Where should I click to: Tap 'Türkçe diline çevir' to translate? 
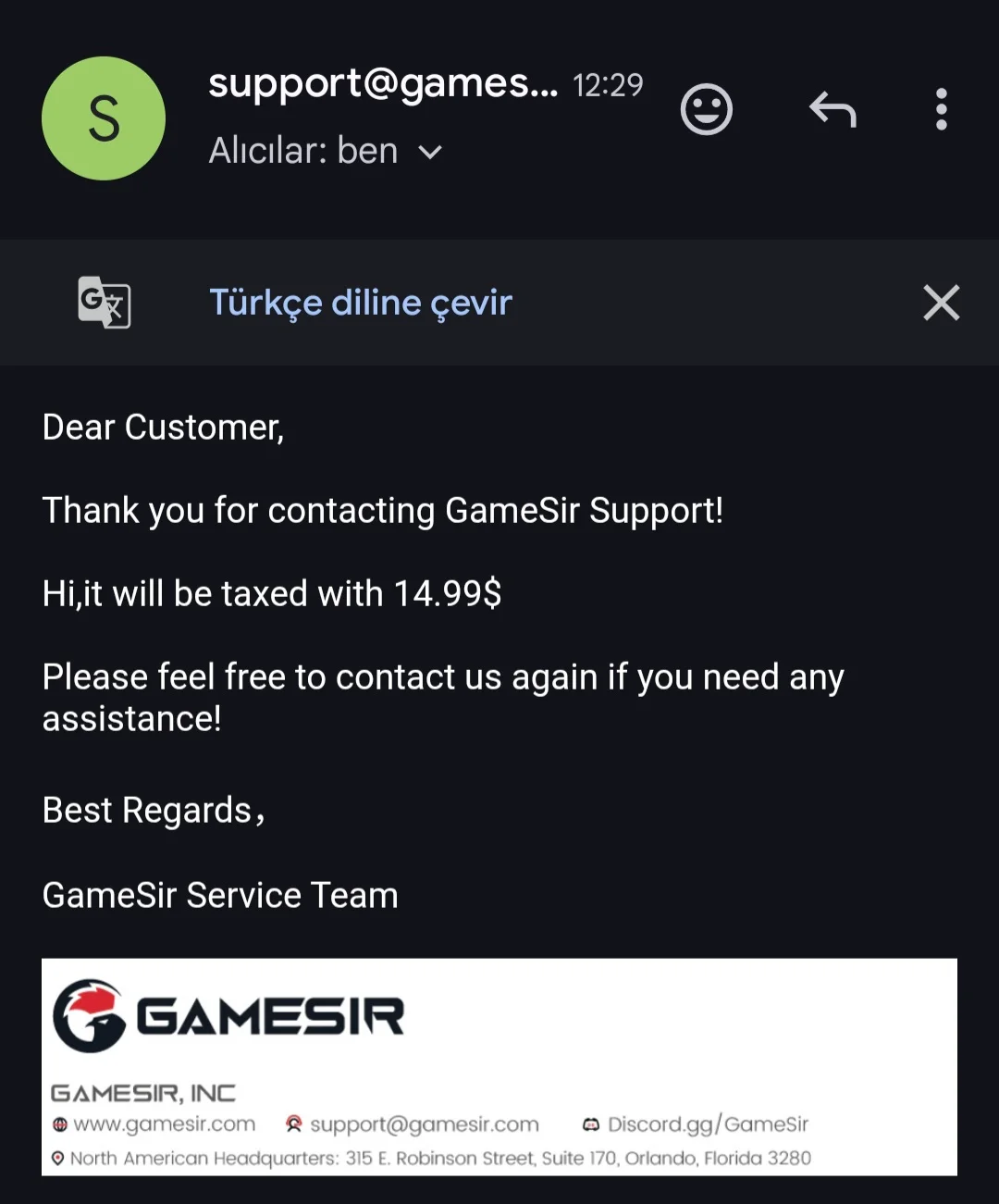point(361,303)
